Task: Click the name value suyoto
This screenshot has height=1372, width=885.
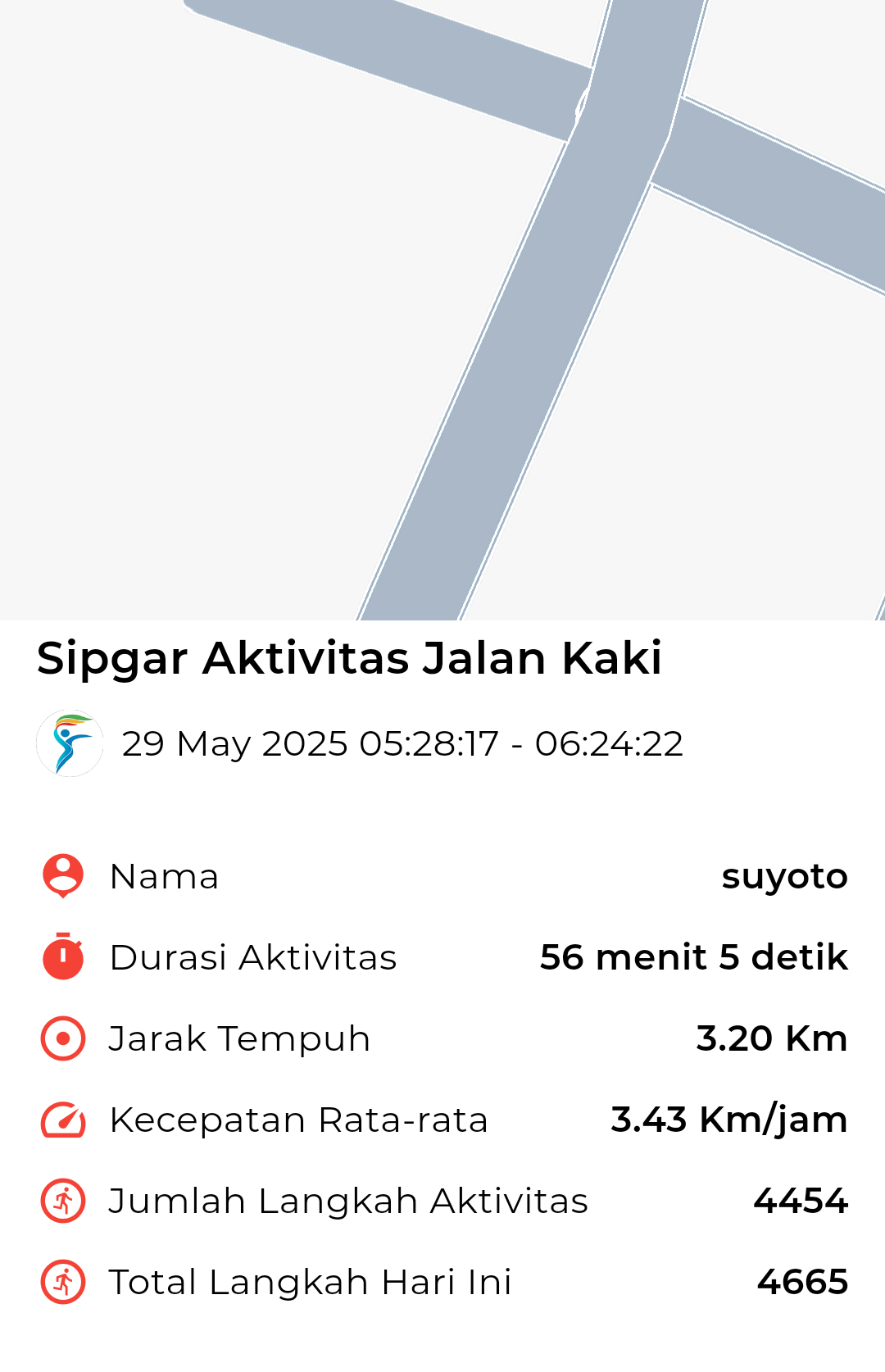Action: (784, 875)
